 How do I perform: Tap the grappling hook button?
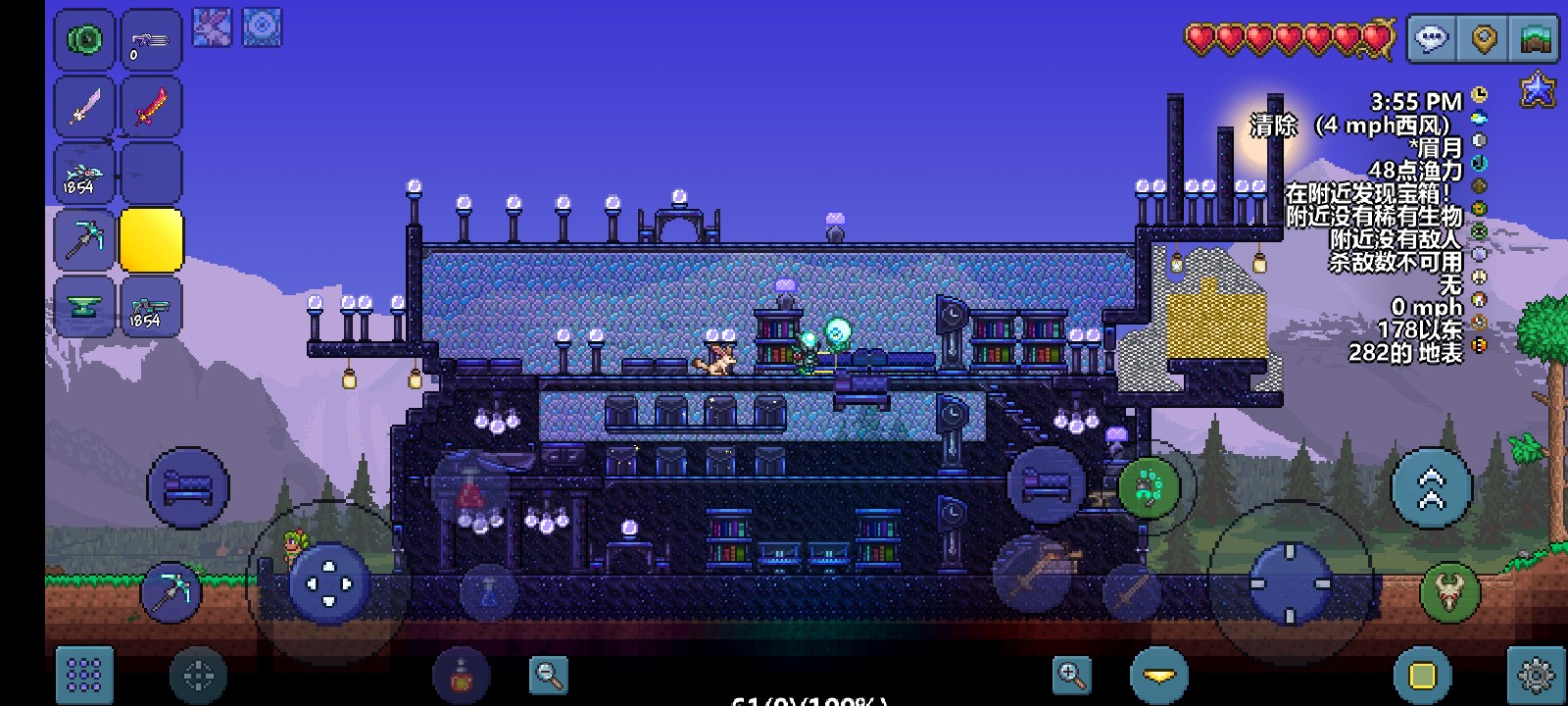point(1149,485)
